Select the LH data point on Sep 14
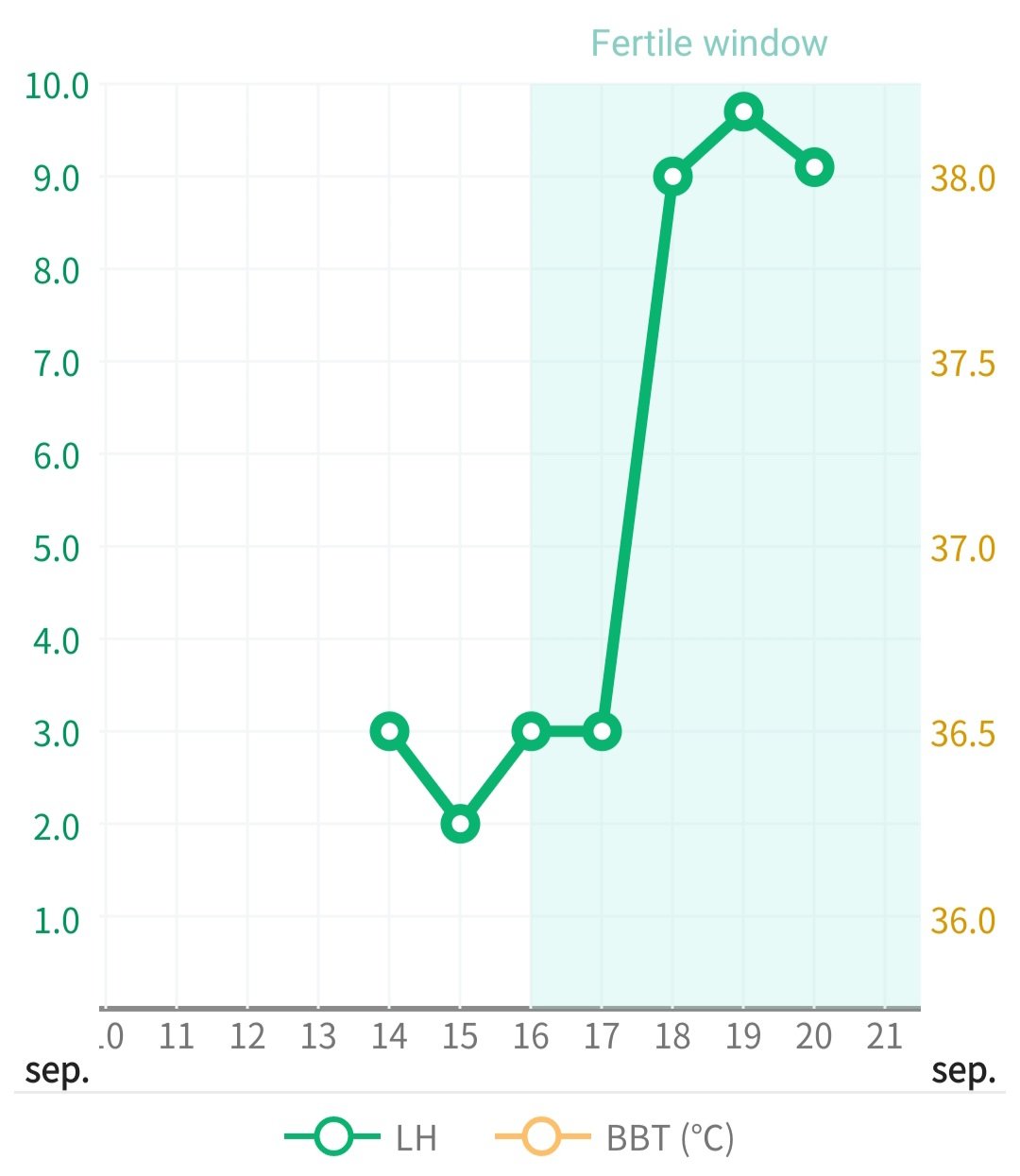This screenshot has height=1176, width=1020. pyautogui.click(x=389, y=731)
